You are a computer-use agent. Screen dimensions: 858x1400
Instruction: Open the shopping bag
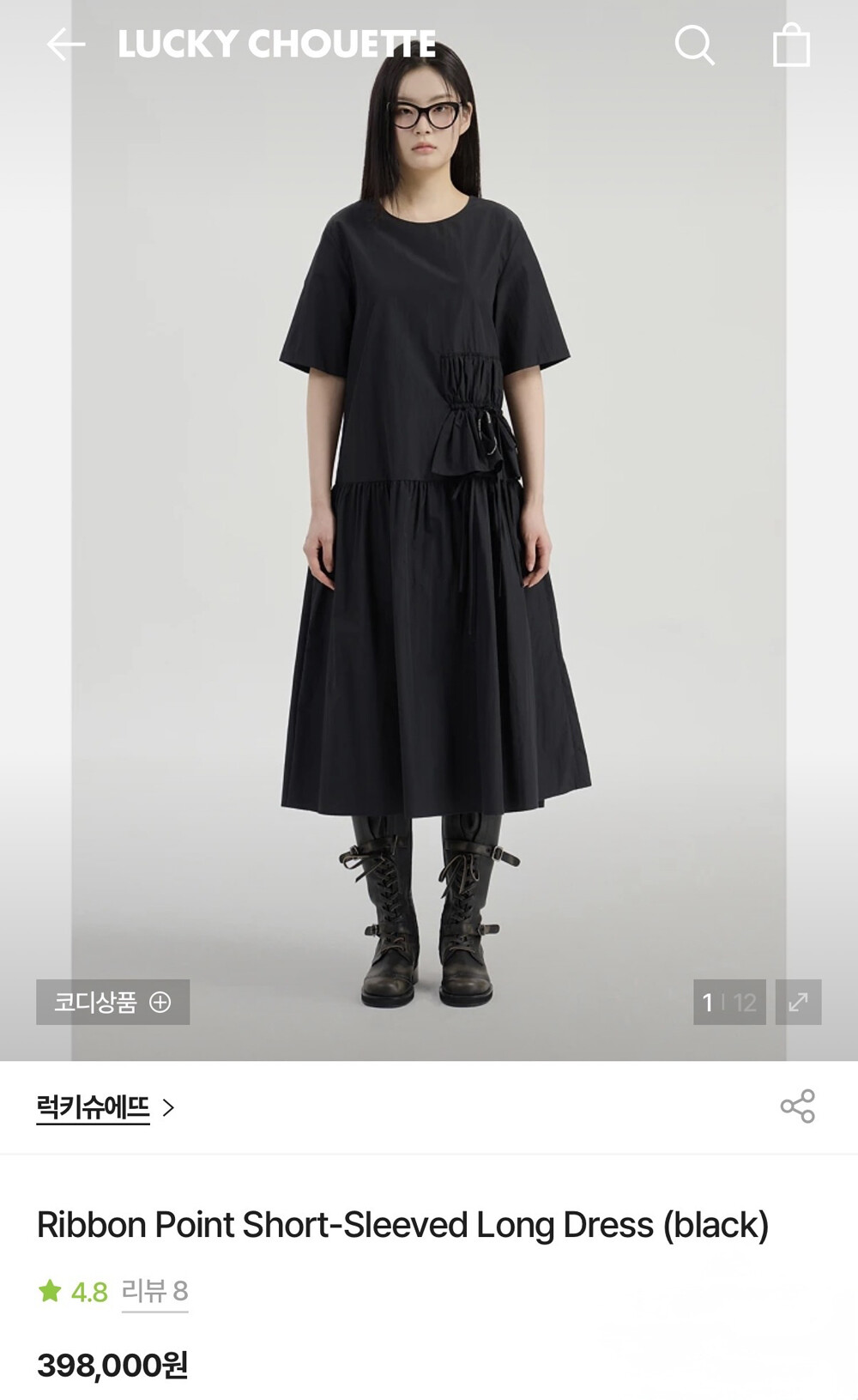791,45
